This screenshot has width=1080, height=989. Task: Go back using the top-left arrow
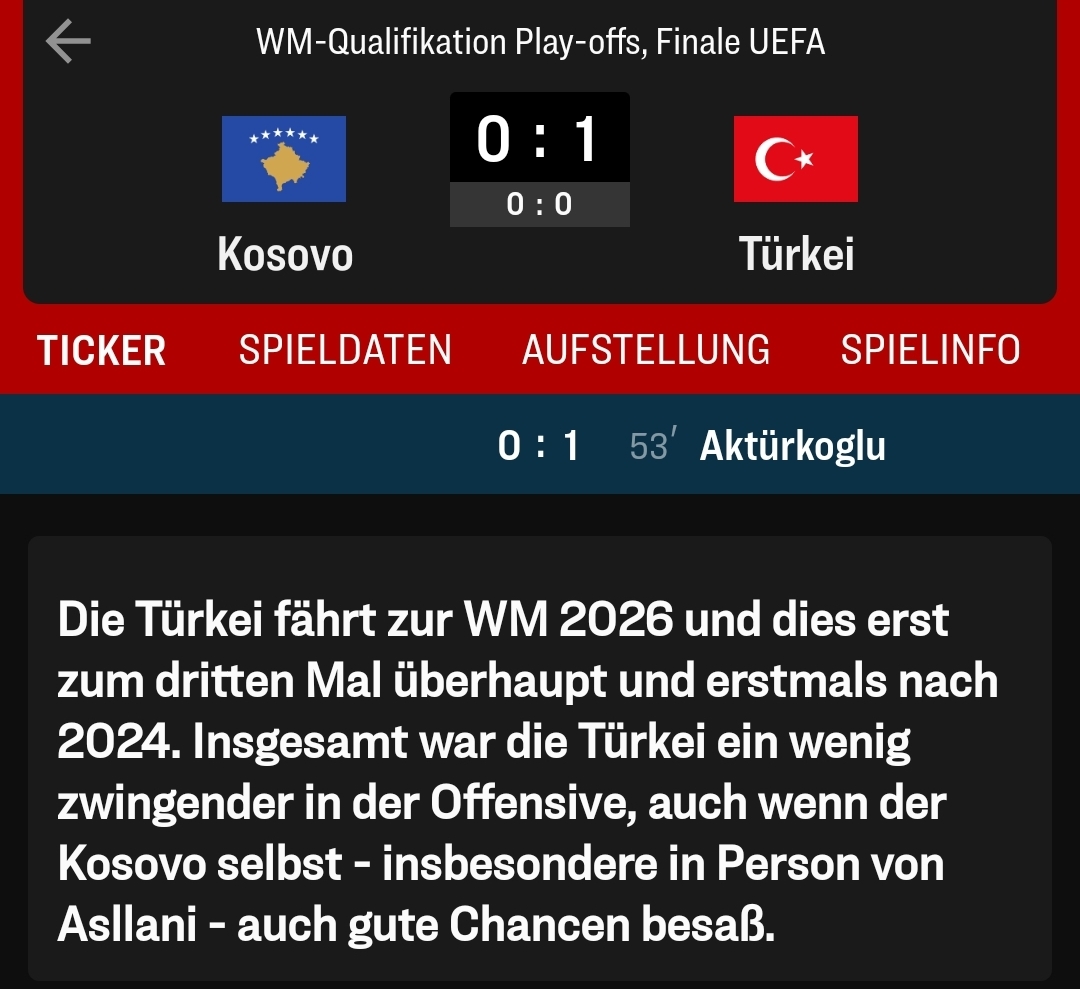coord(68,42)
